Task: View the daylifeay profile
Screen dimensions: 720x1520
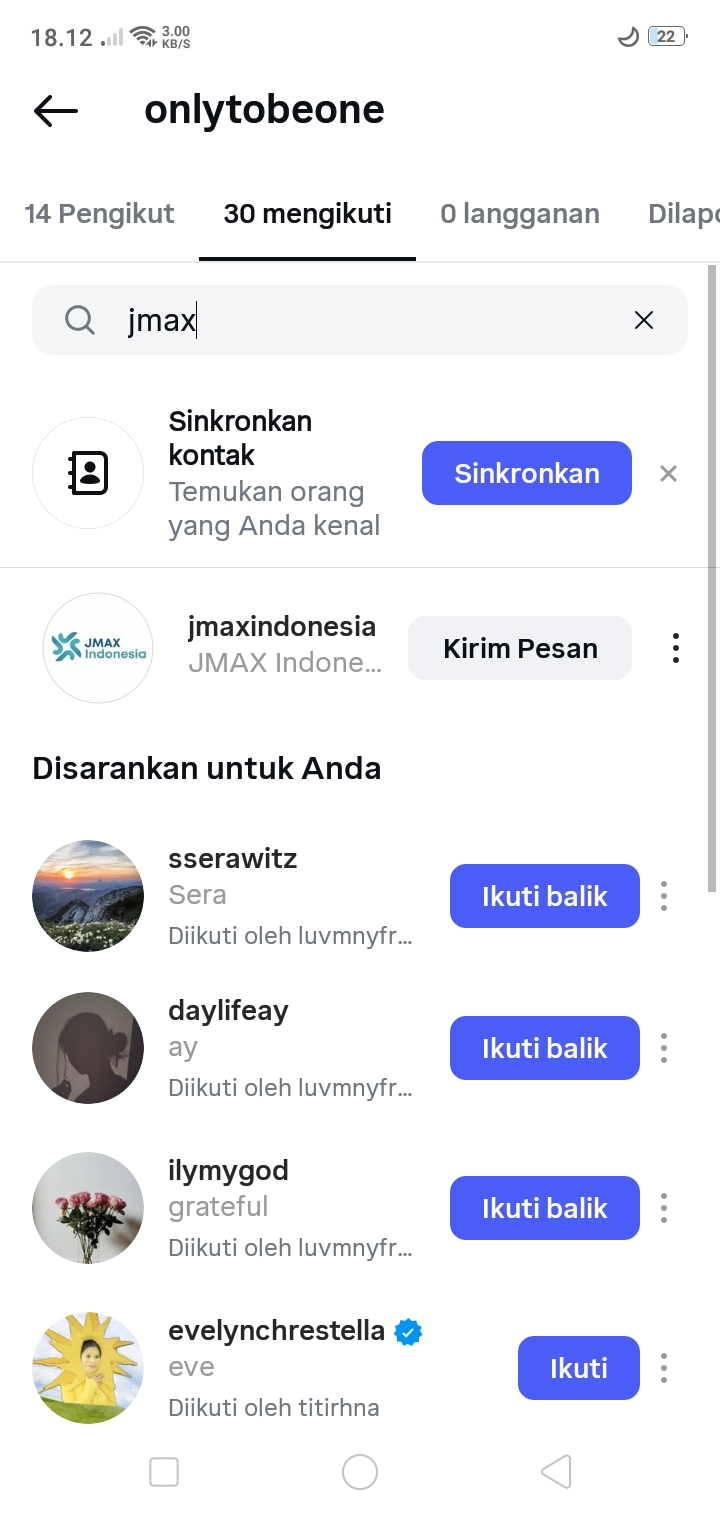Action: pyautogui.click(x=228, y=1011)
